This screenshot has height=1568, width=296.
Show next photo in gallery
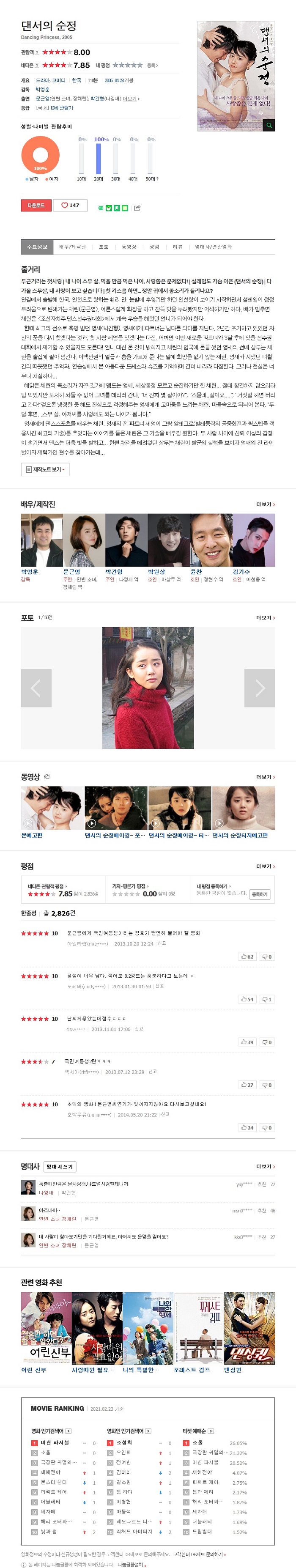(260, 688)
